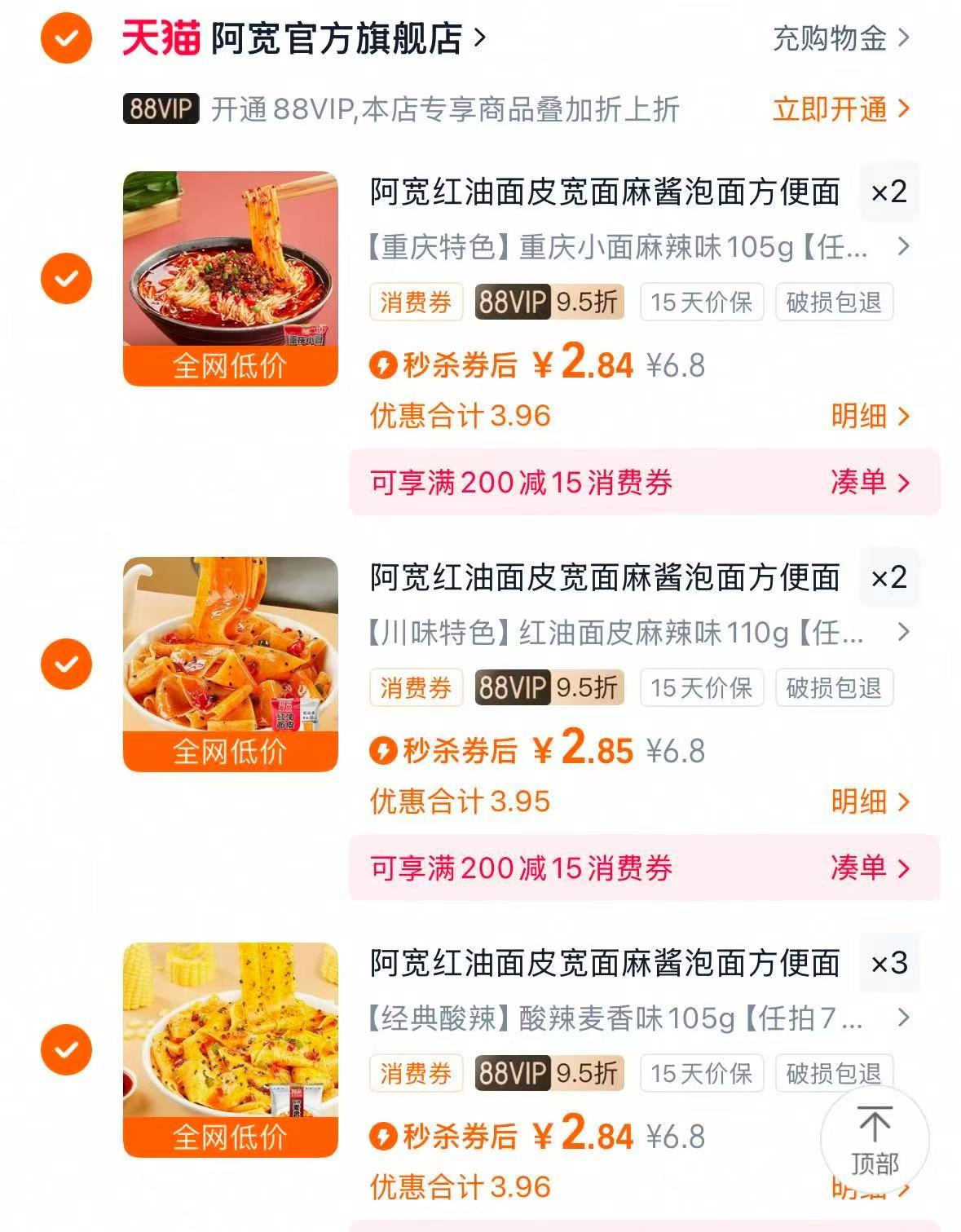
Task: Click the lightning icon next to 秒杀券后 price
Action: 383,367
